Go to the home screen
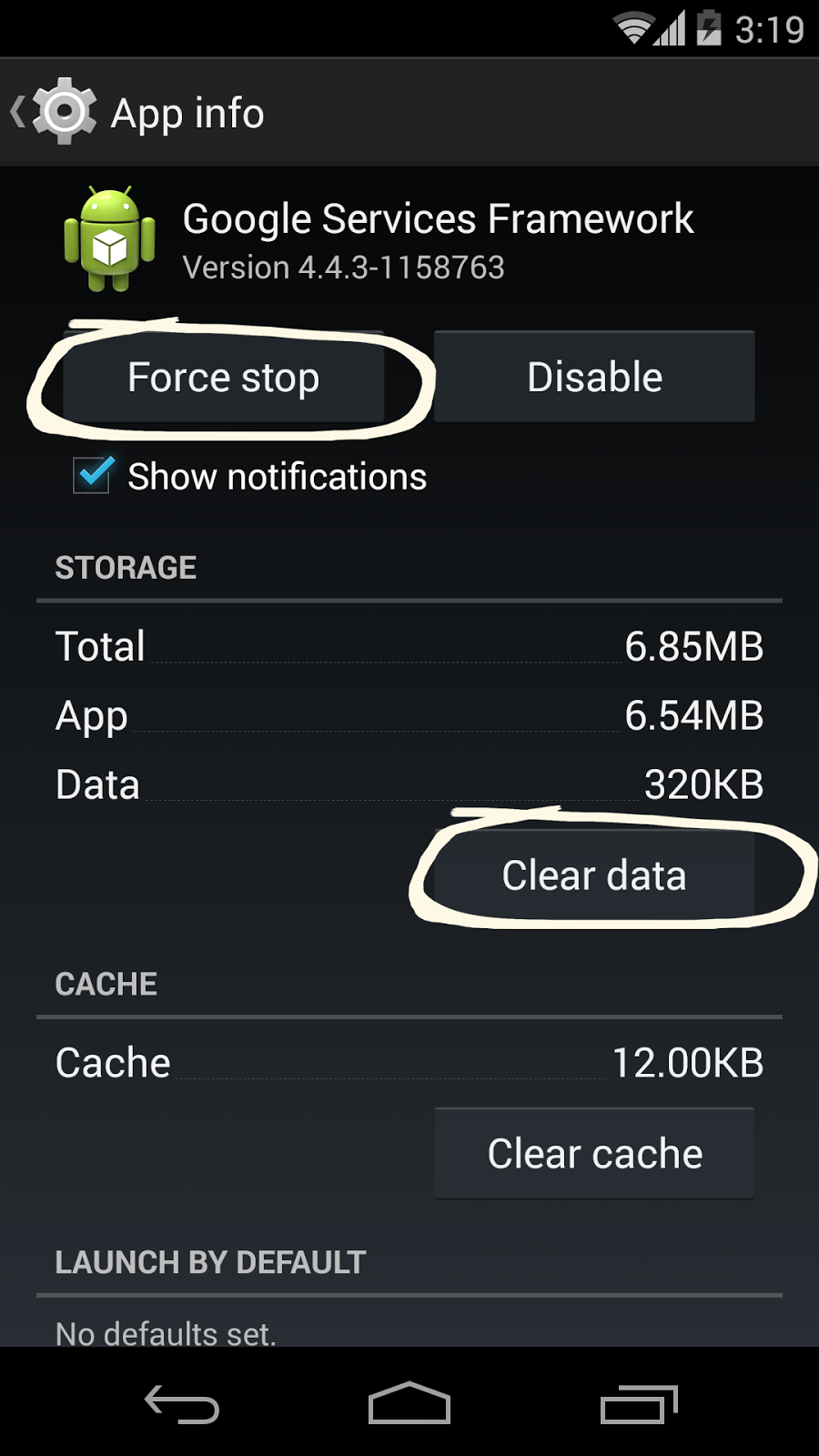 coord(409,1404)
